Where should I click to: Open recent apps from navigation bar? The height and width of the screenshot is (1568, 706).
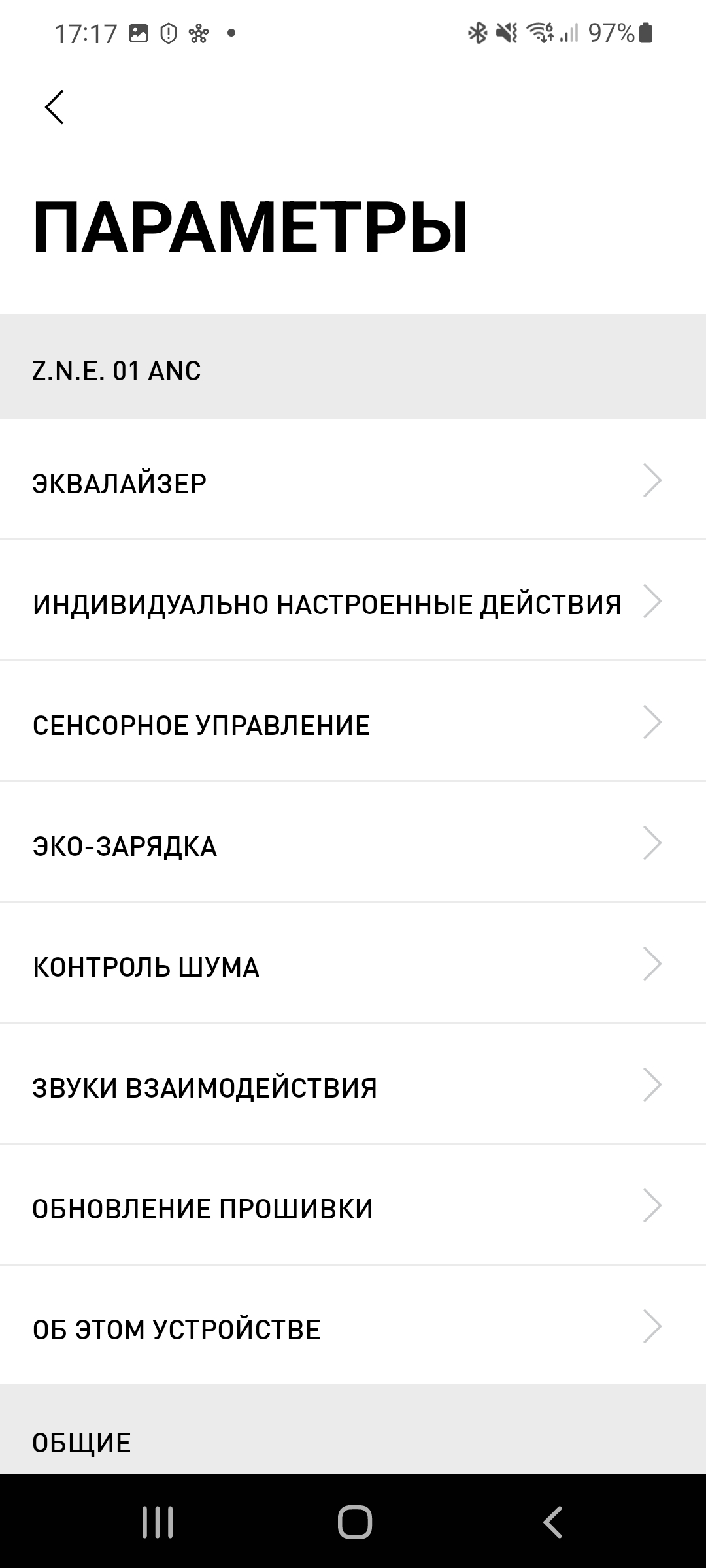158,1522
